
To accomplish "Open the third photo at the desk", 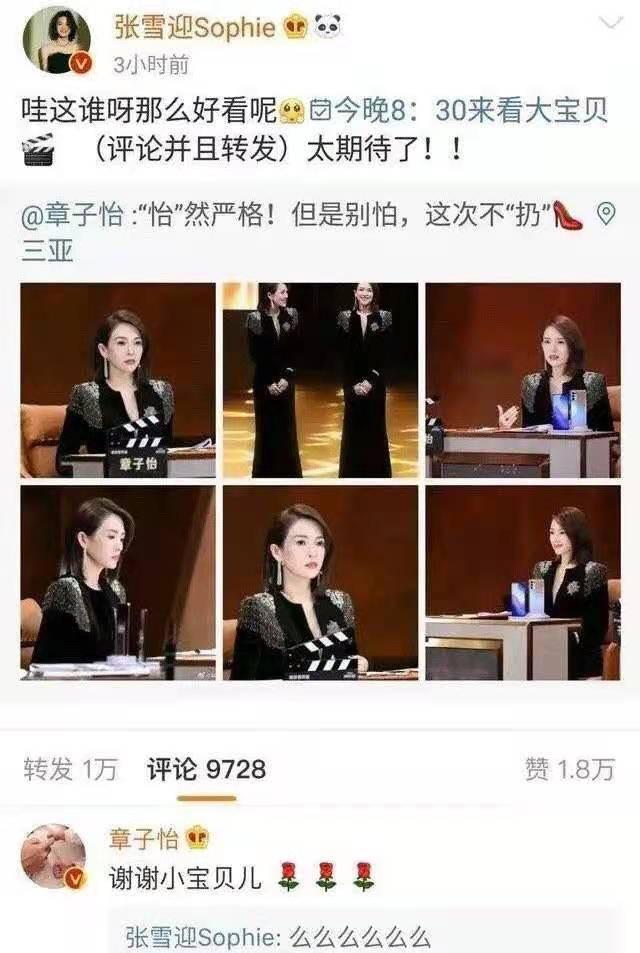I will pyautogui.click(x=522, y=380).
